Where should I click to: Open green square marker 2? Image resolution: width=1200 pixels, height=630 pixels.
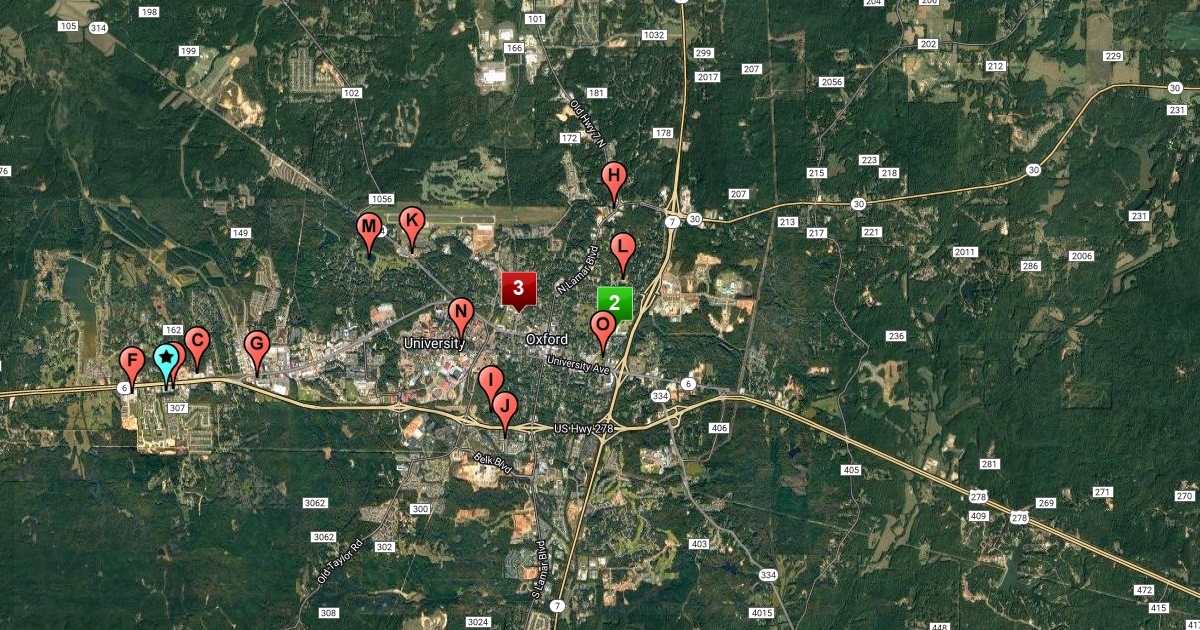[614, 302]
